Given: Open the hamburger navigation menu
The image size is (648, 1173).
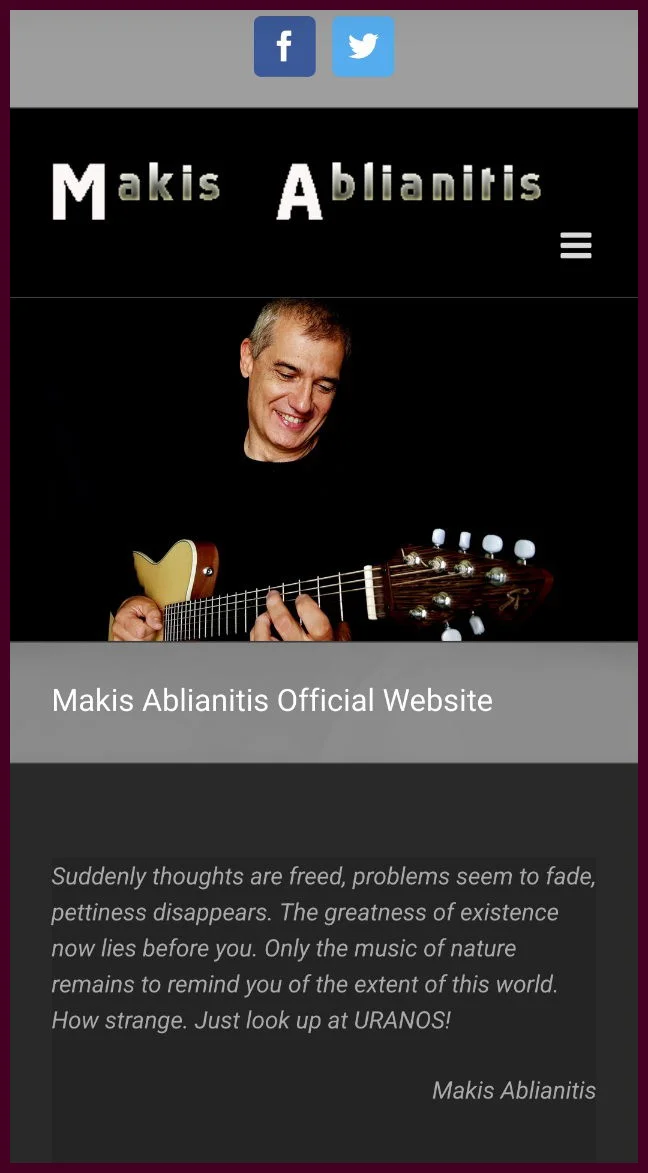Looking at the screenshot, I should pos(575,245).
